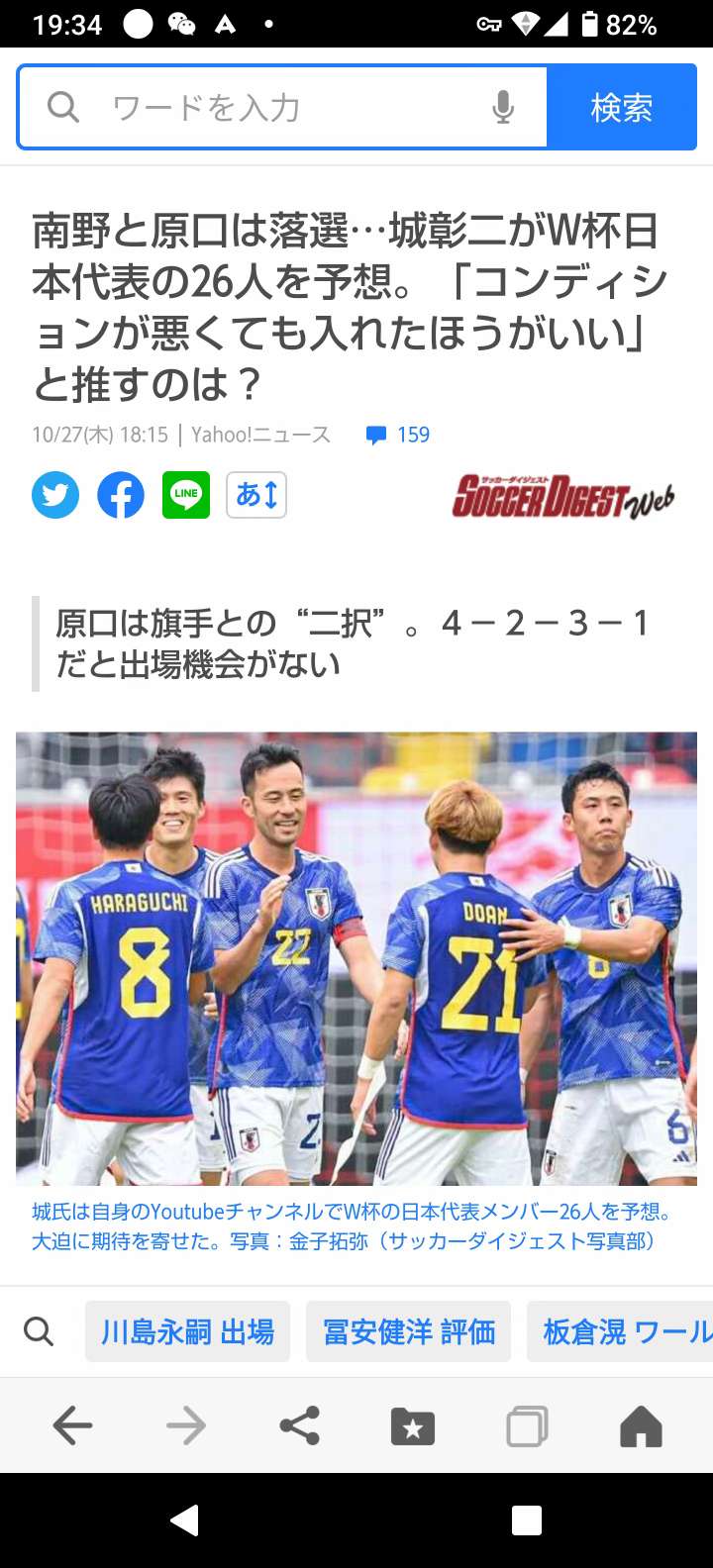The height and width of the screenshot is (1568, 713).
Task: Select the 冨安健洋 評価 search chip
Action: click(x=409, y=1331)
